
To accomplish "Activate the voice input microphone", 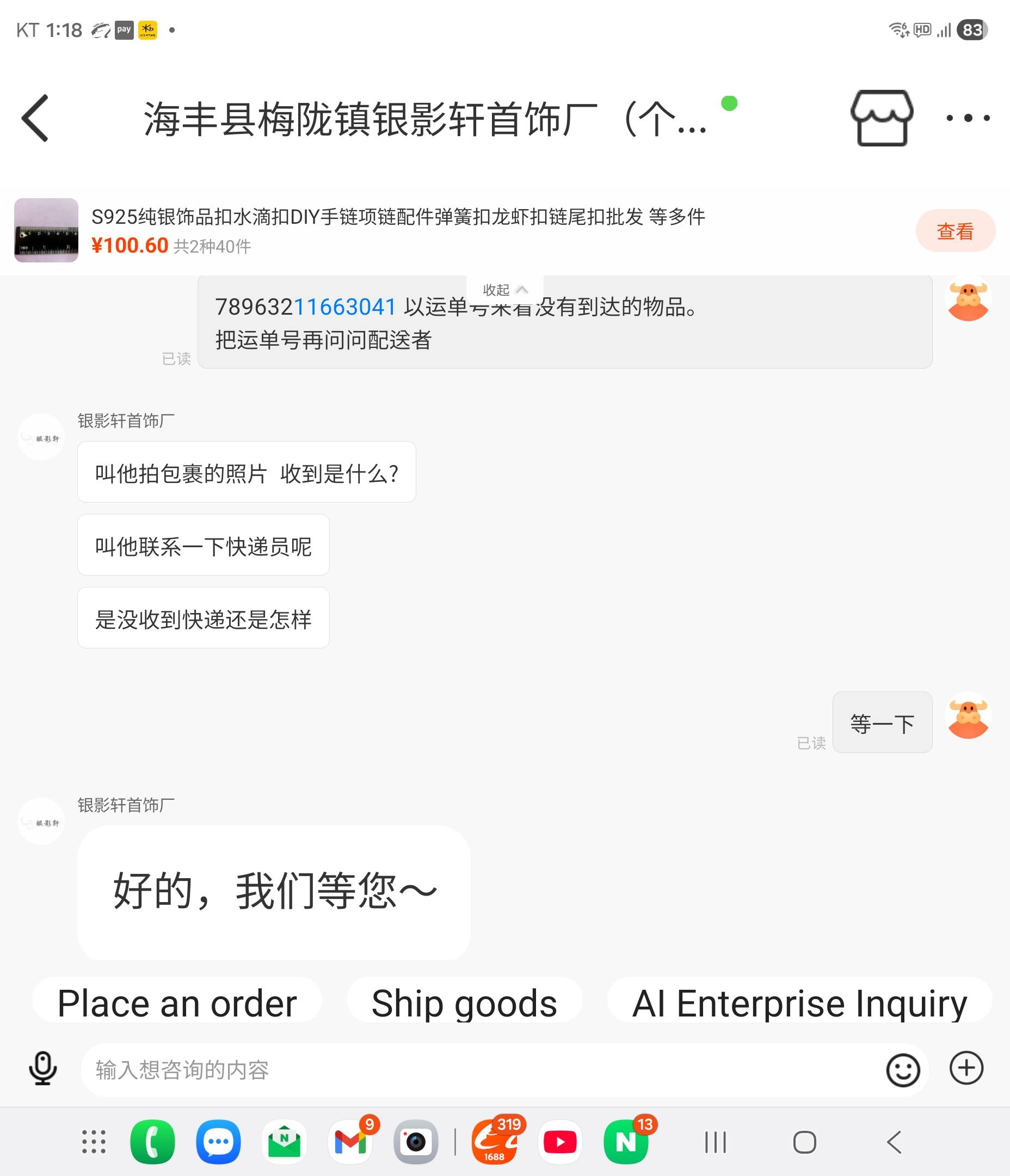I will pos(43,1069).
